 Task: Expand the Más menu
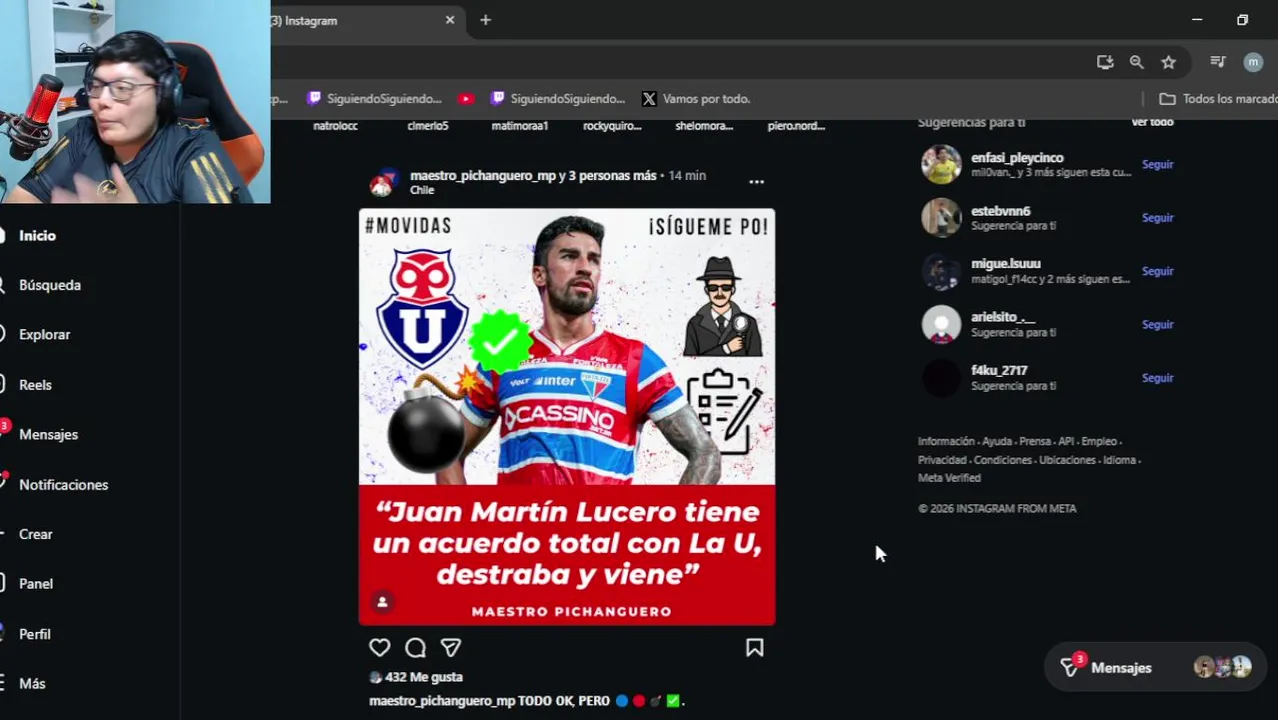32,684
